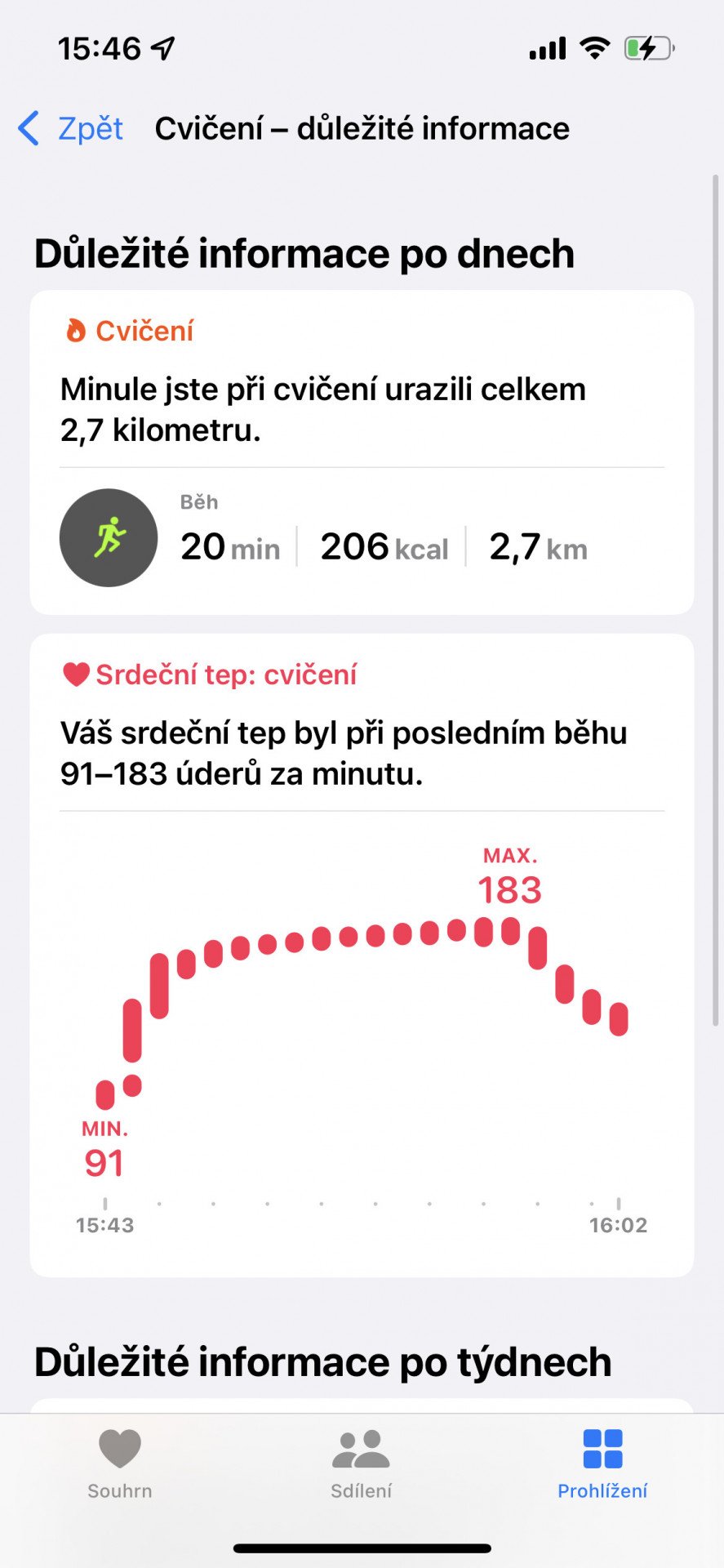Open the Srdeční tep: cvičení card
Screen dimensions: 724x1568
(x=362, y=955)
